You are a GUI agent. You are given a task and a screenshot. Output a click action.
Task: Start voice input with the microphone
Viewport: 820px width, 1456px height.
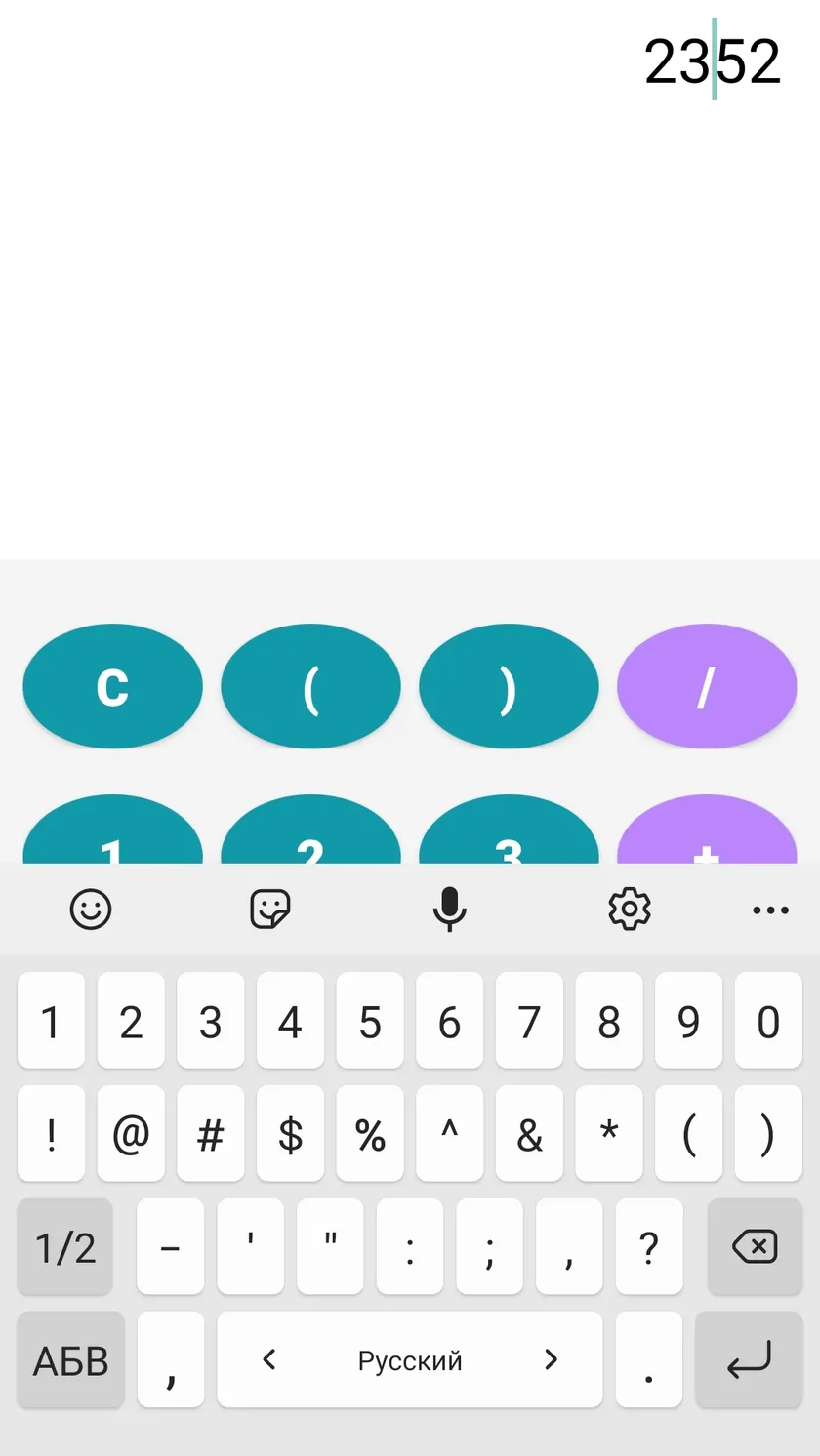coord(449,910)
